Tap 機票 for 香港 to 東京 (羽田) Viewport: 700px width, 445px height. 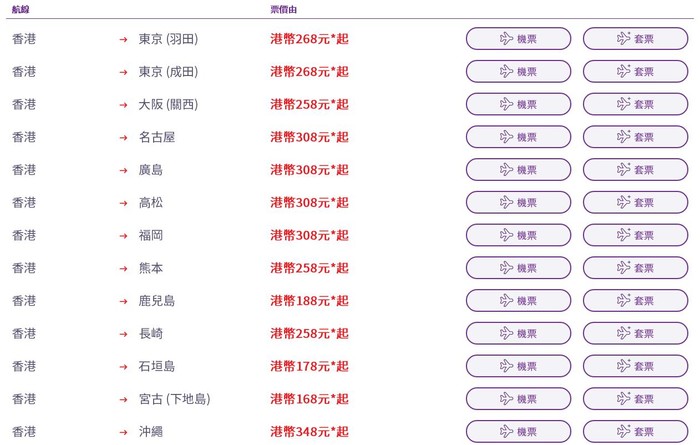point(518,39)
